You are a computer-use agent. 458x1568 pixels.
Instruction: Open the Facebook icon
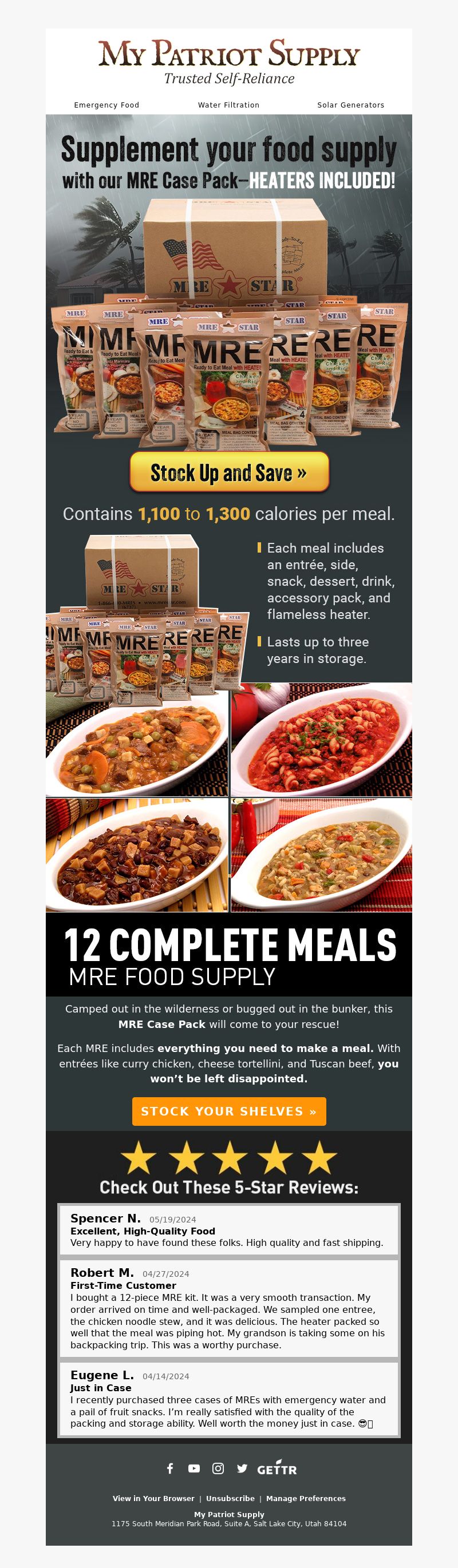click(170, 1468)
